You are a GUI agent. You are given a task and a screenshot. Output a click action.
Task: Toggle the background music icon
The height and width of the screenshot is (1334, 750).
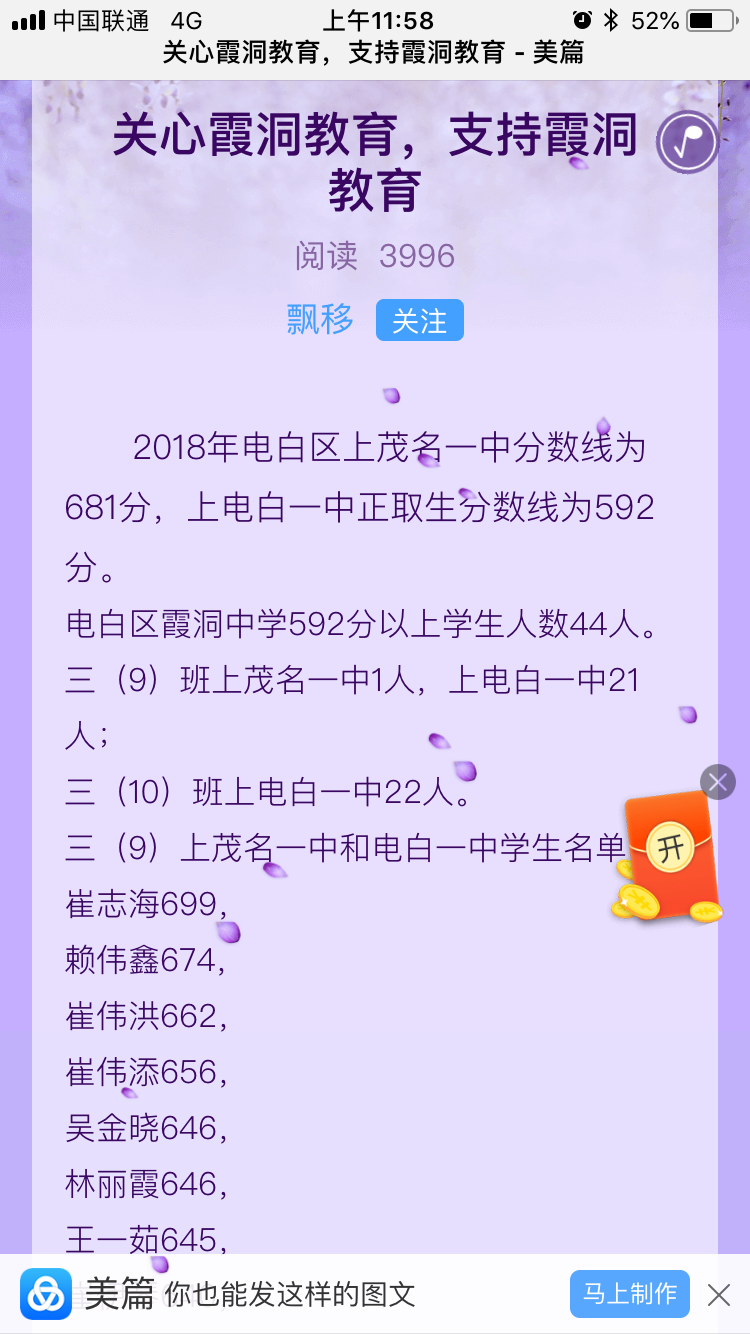pos(687,143)
